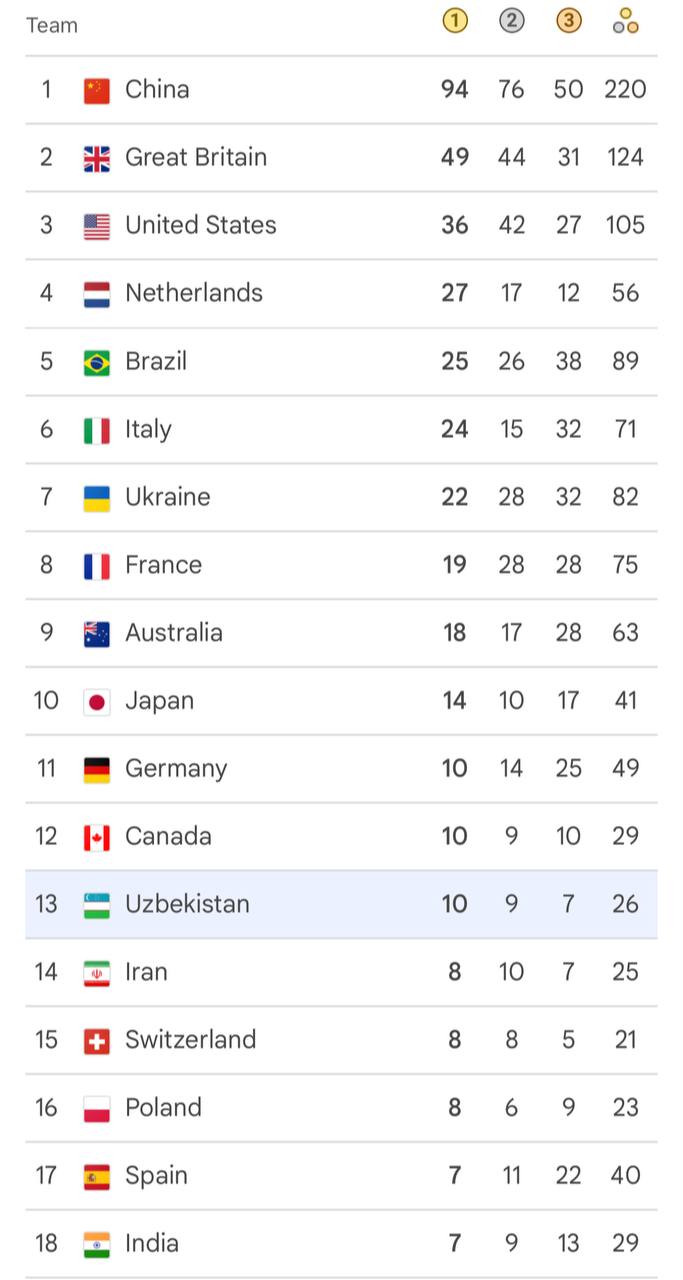Image resolution: width=683 pixels, height=1280 pixels.
Task: Open Netherlands medal breakdown
Action: (x=341, y=294)
